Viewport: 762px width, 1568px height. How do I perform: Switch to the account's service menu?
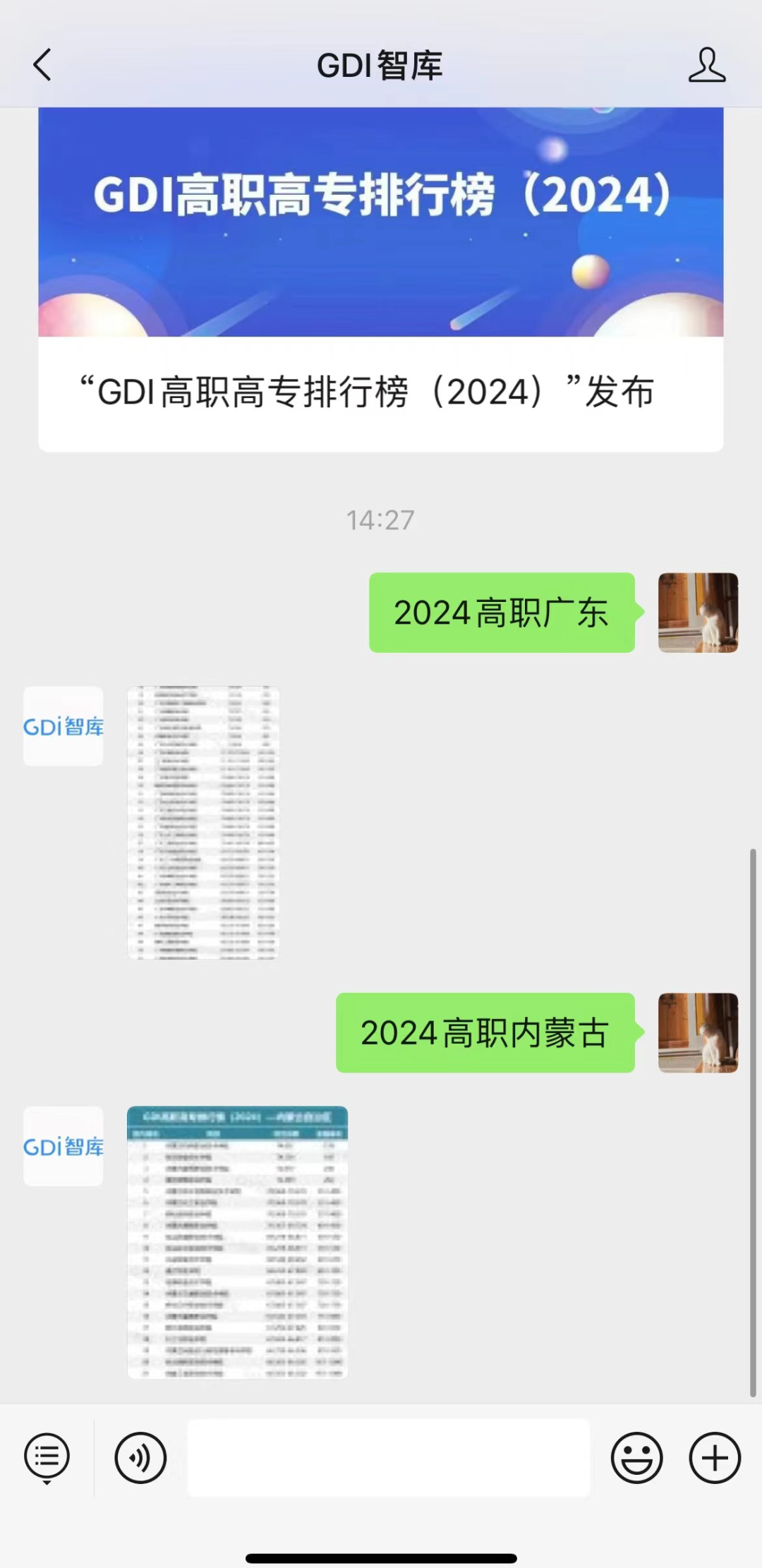coord(47,1457)
